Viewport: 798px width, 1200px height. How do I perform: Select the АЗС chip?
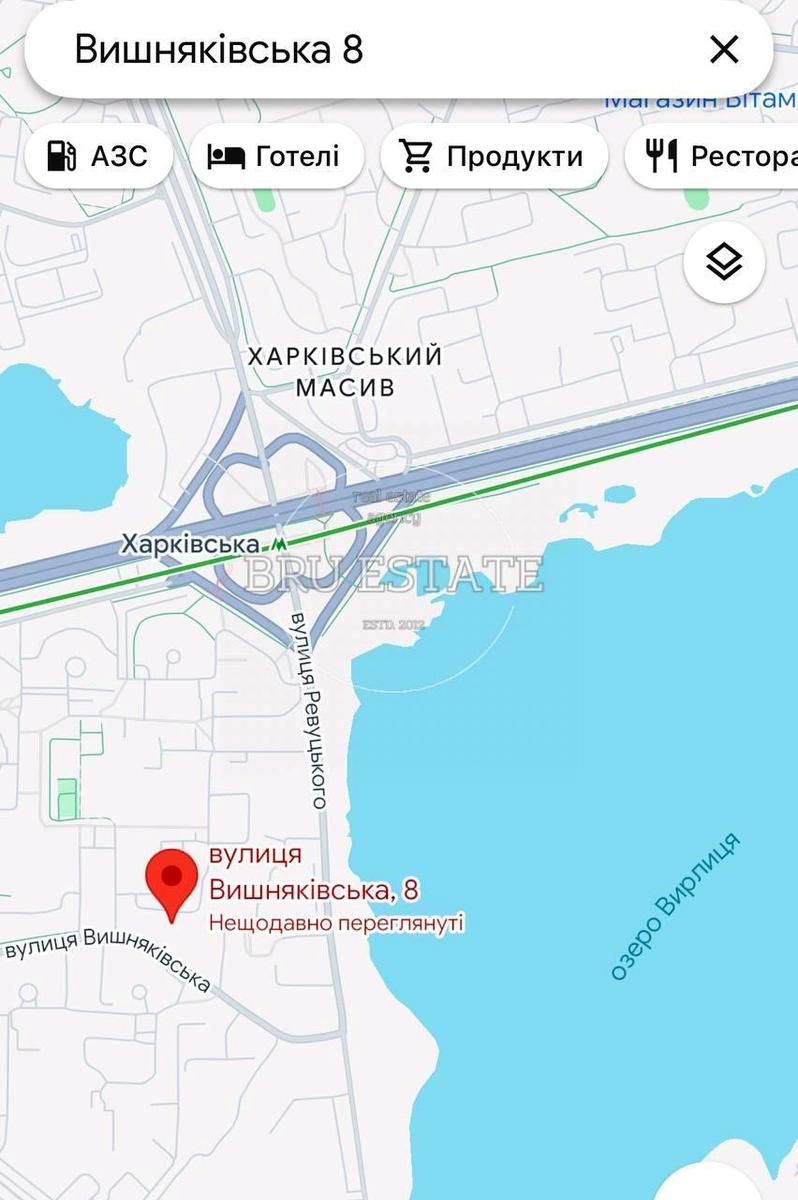[x=98, y=156]
